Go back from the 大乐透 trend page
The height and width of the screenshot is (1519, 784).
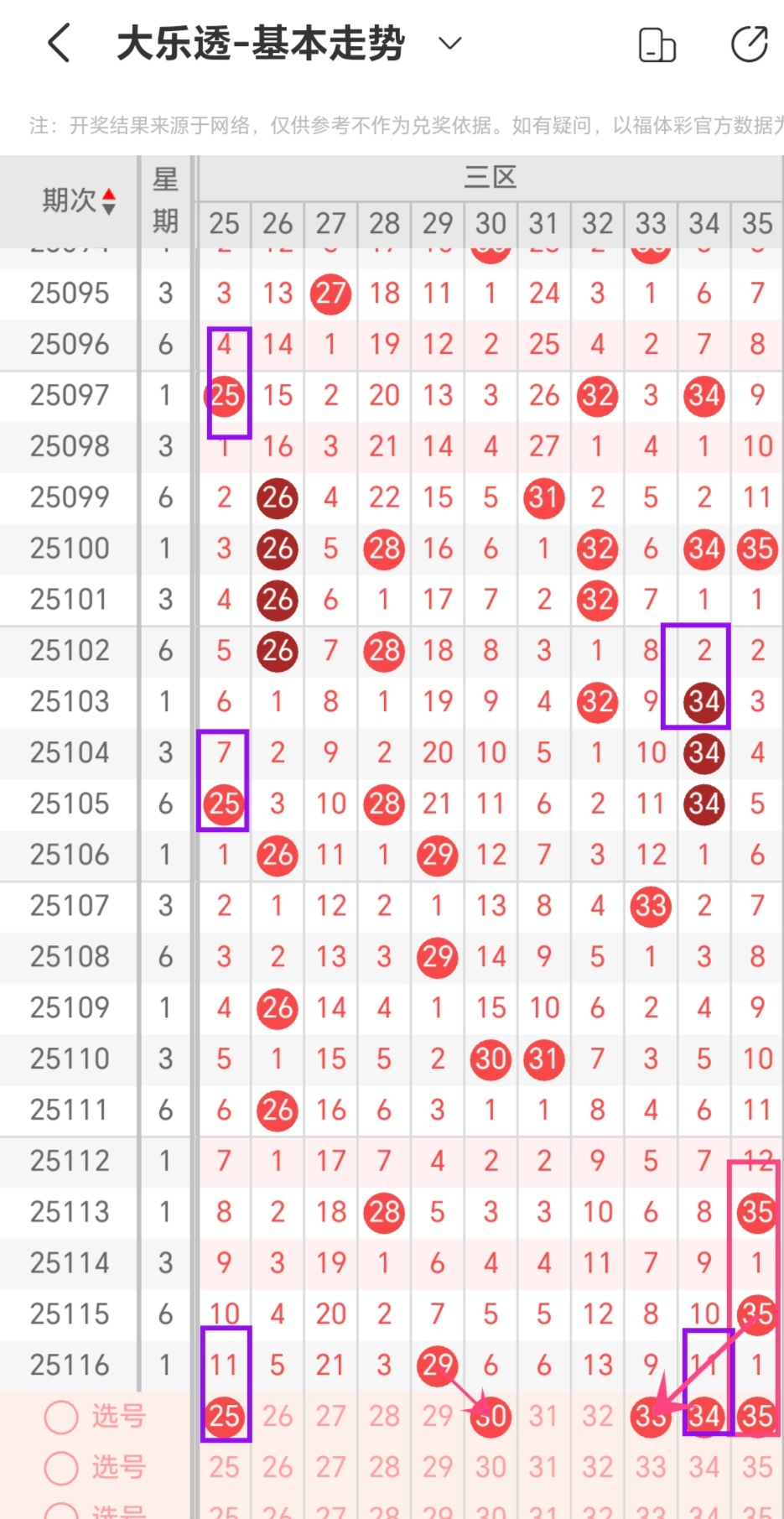(59, 44)
